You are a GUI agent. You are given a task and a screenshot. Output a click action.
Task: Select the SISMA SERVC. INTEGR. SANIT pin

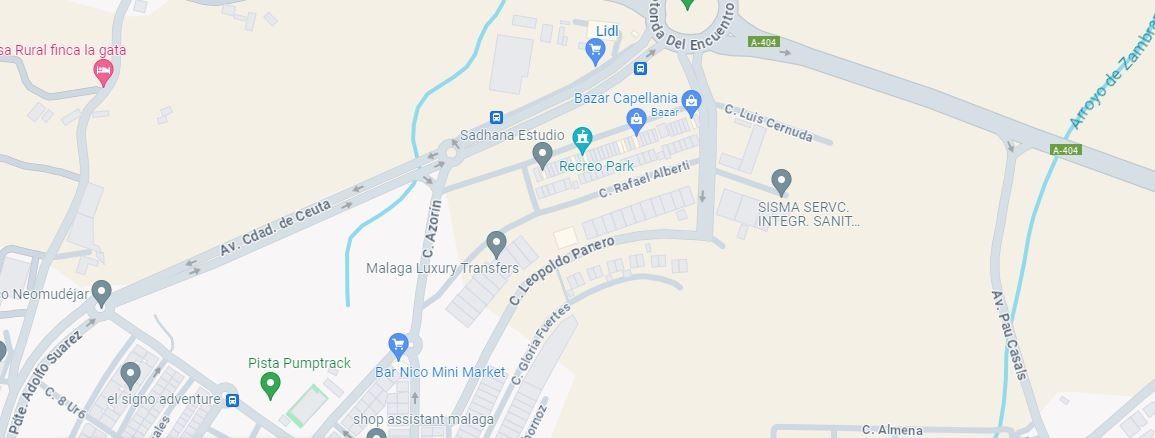782,182
